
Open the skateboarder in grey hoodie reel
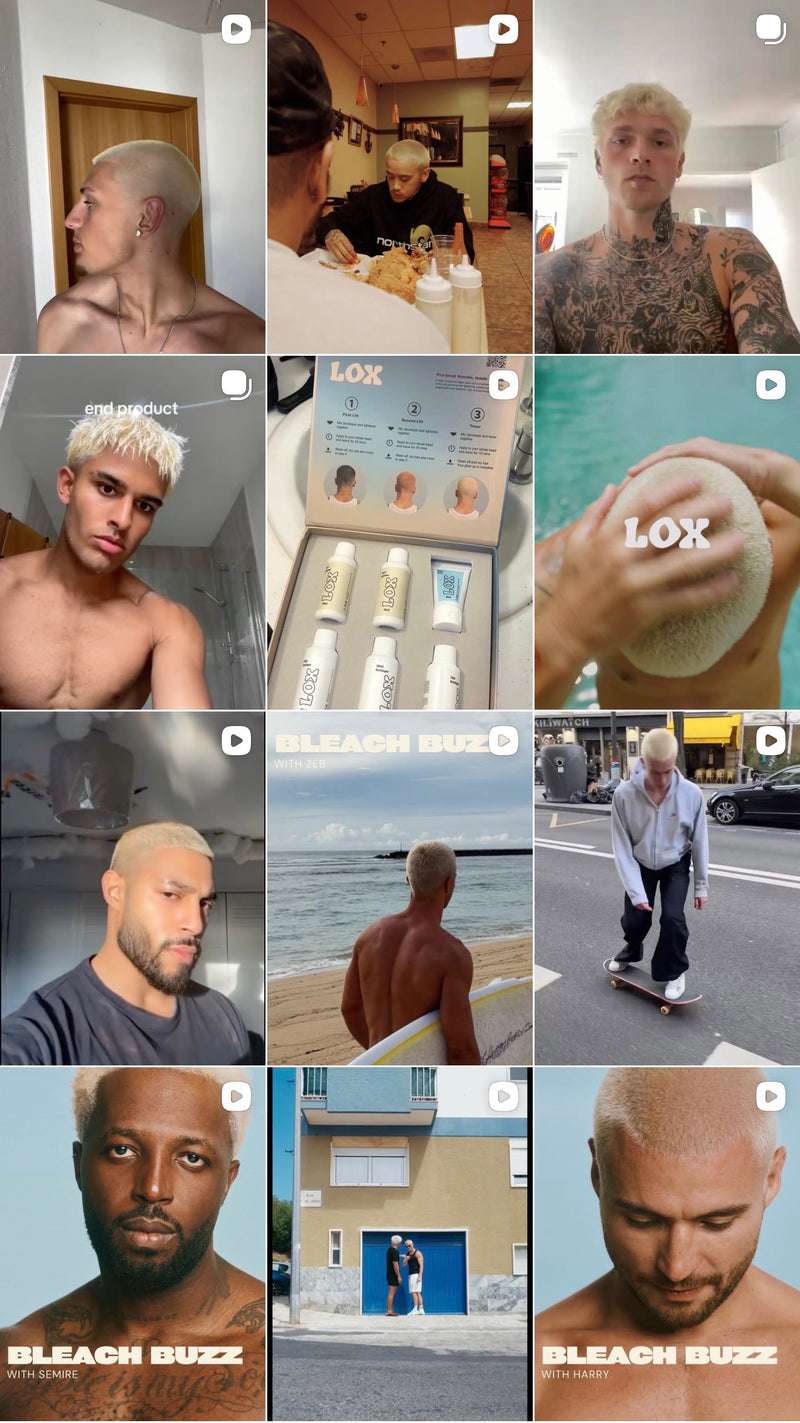[667, 888]
